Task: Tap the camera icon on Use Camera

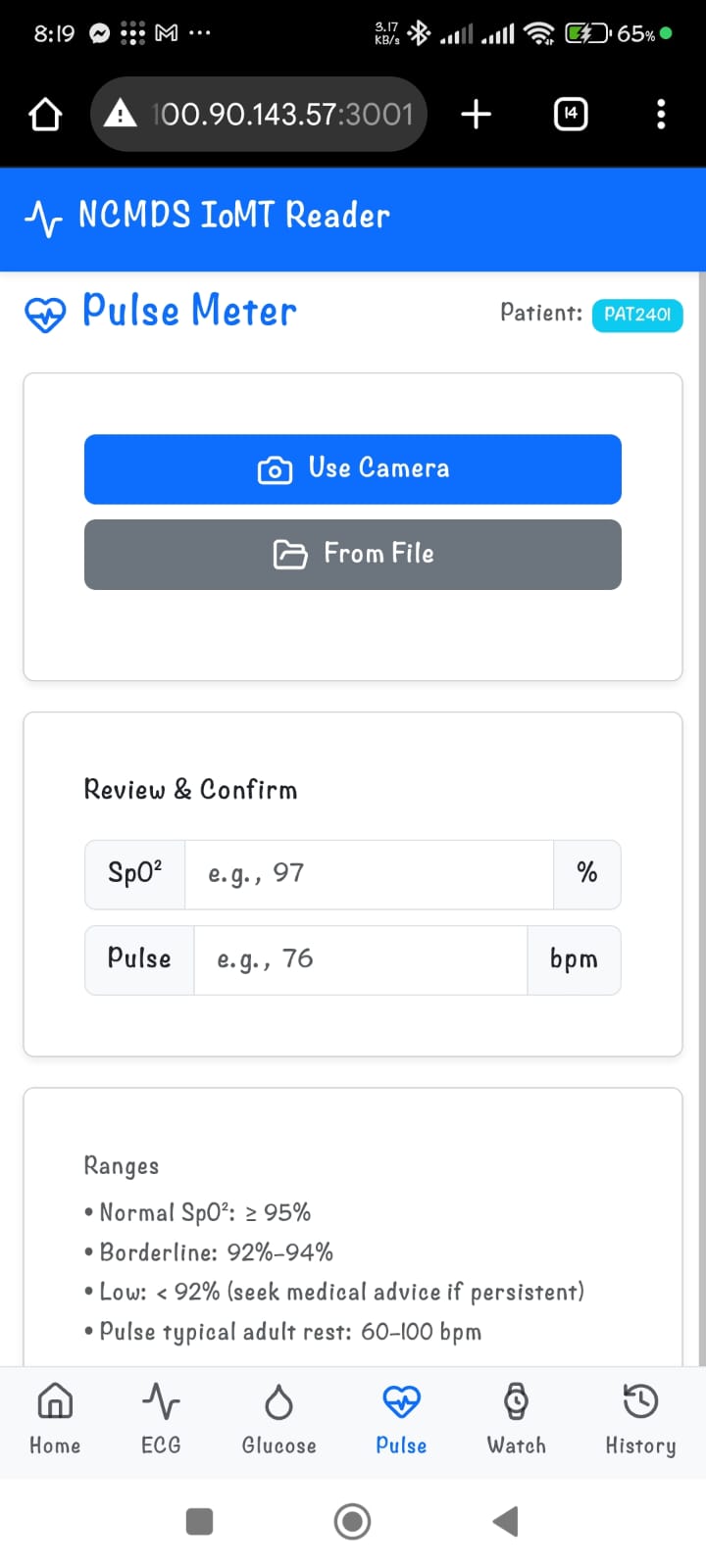Action: coord(275,468)
